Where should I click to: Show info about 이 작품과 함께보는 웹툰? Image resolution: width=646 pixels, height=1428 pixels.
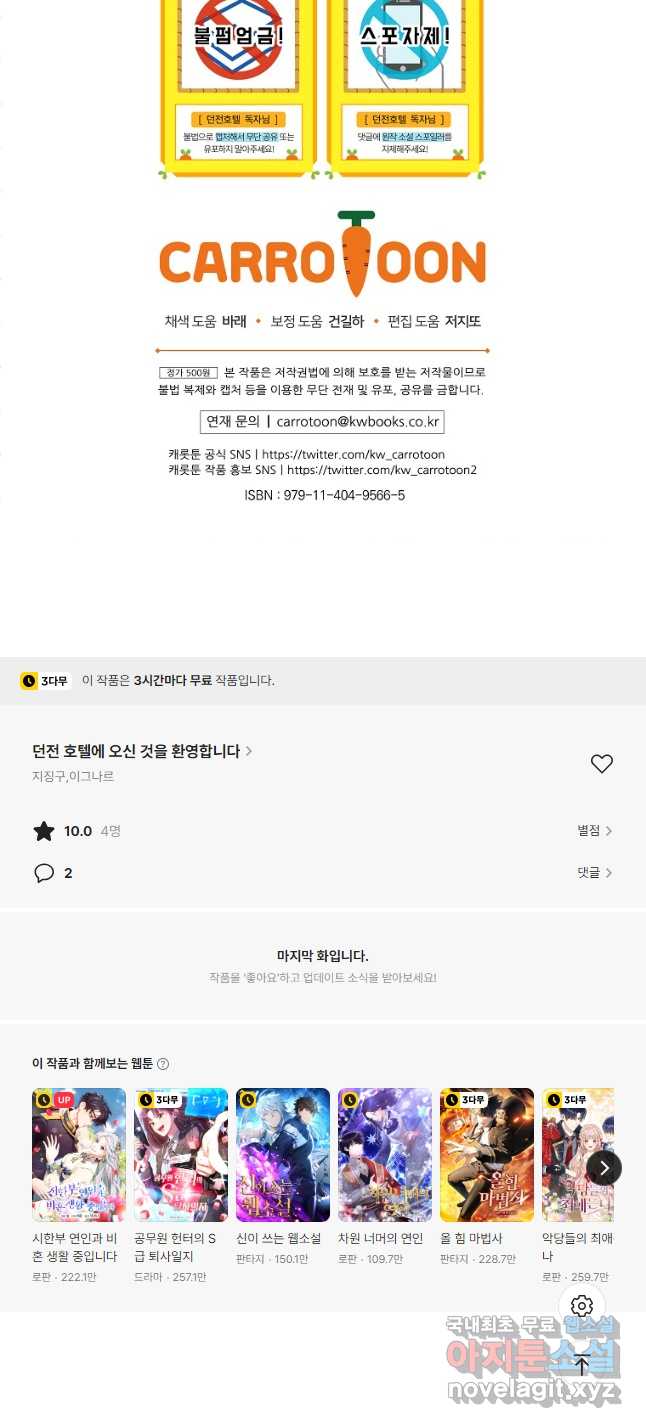(x=163, y=1064)
